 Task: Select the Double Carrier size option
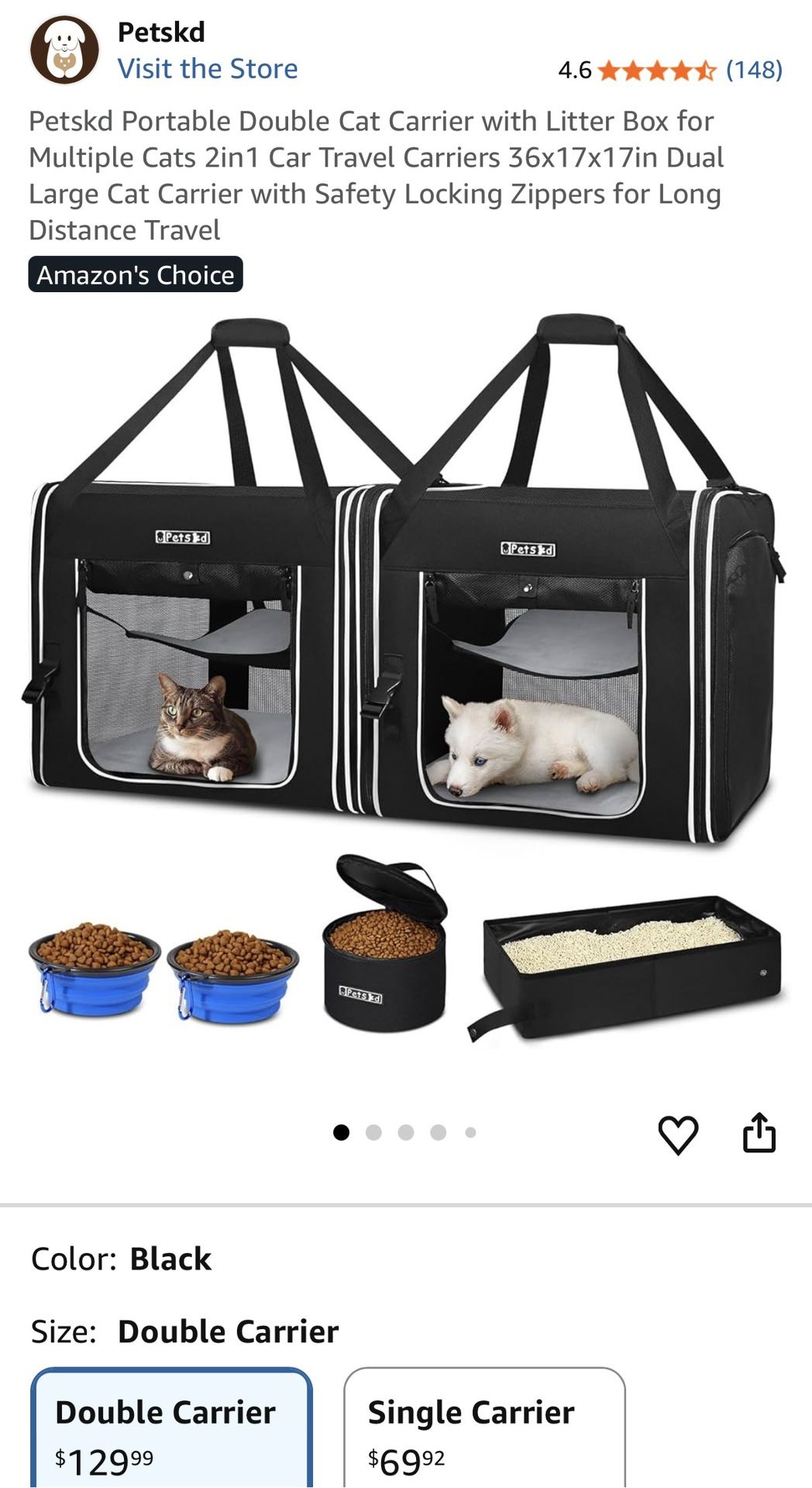[x=171, y=1428]
